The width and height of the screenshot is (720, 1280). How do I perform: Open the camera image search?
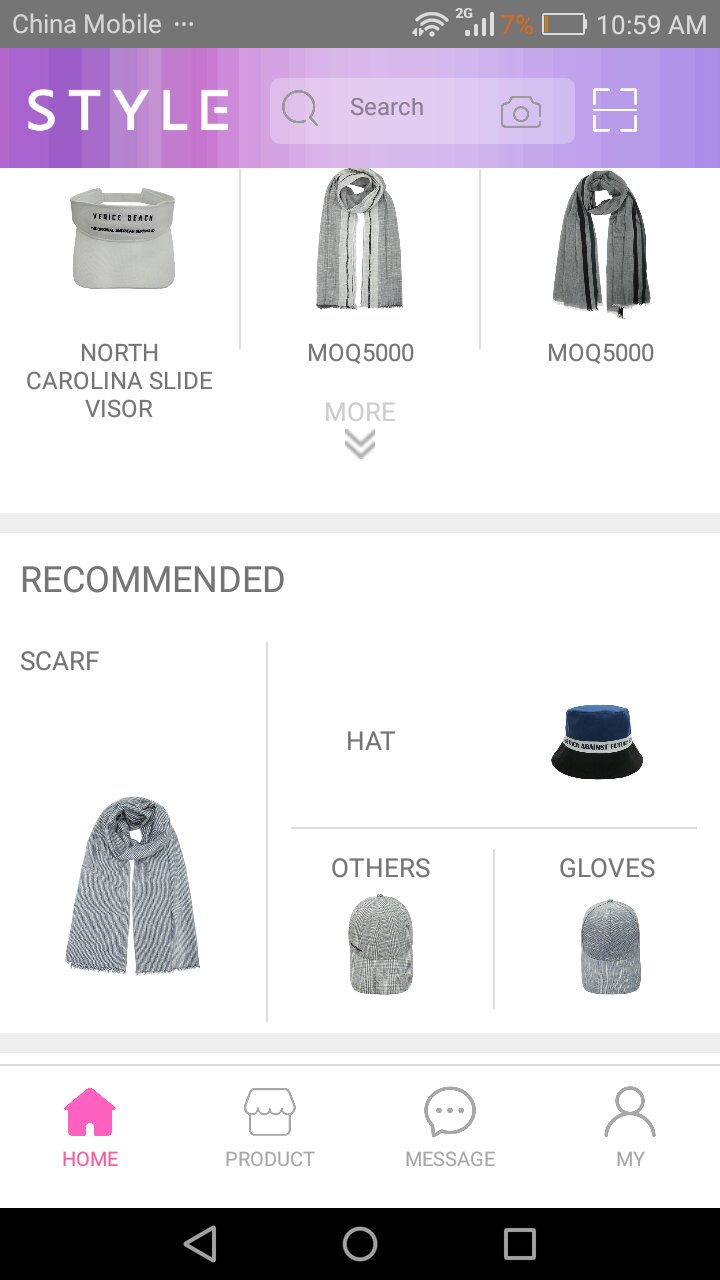pyautogui.click(x=521, y=111)
